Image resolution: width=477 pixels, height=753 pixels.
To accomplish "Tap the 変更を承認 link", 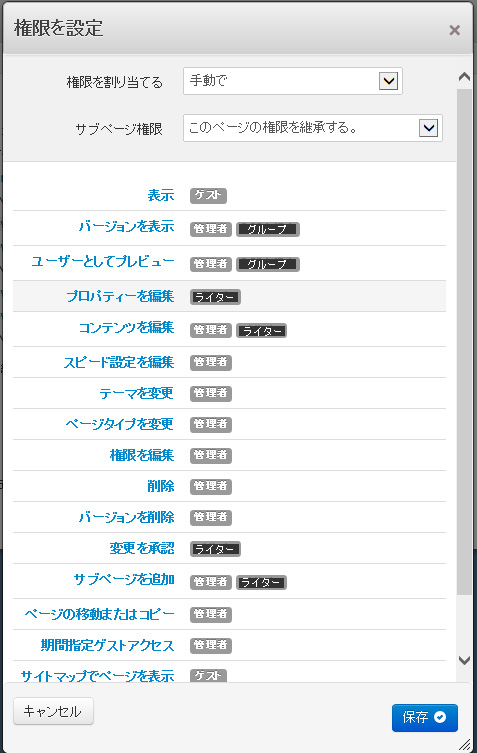I will 142,548.
